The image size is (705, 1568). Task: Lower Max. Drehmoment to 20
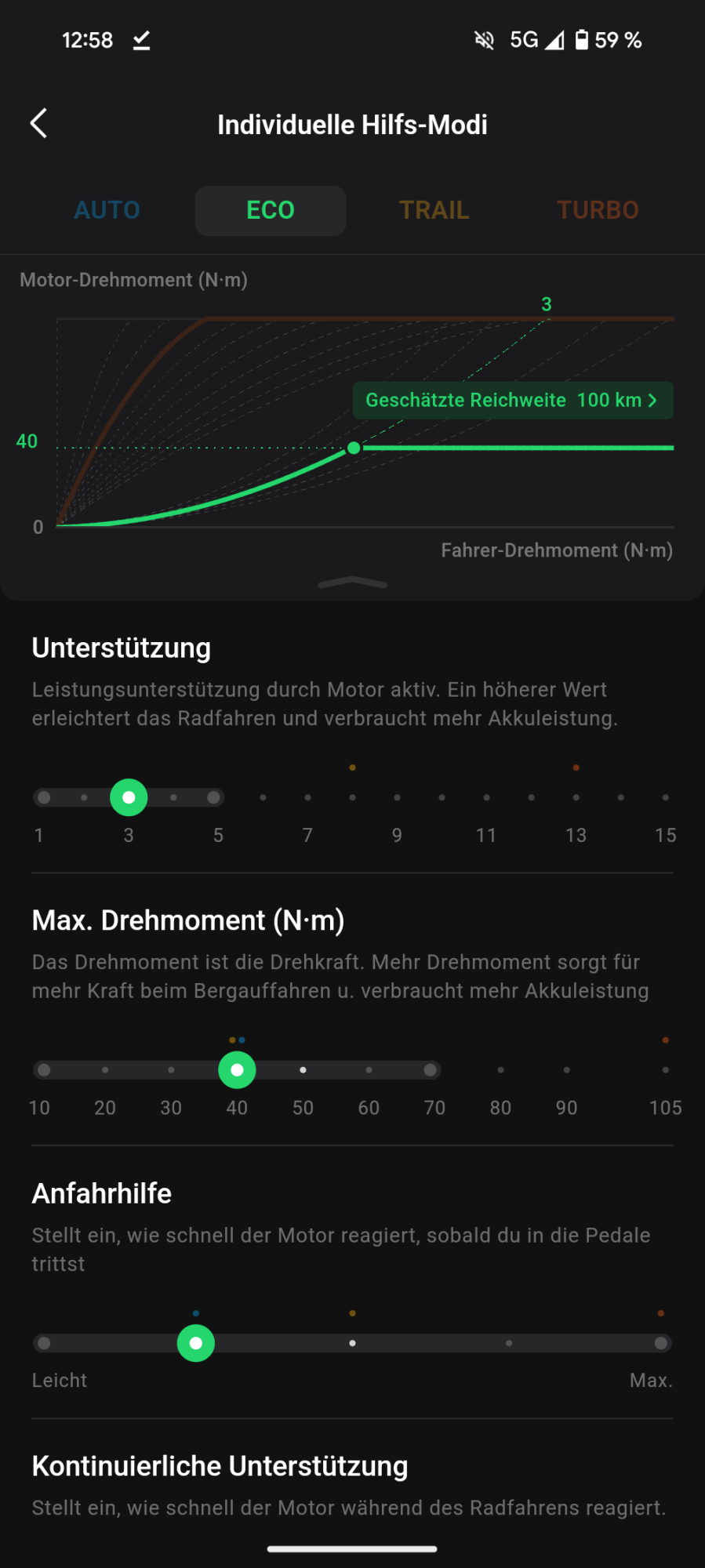pyautogui.click(x=105, y=1070)
